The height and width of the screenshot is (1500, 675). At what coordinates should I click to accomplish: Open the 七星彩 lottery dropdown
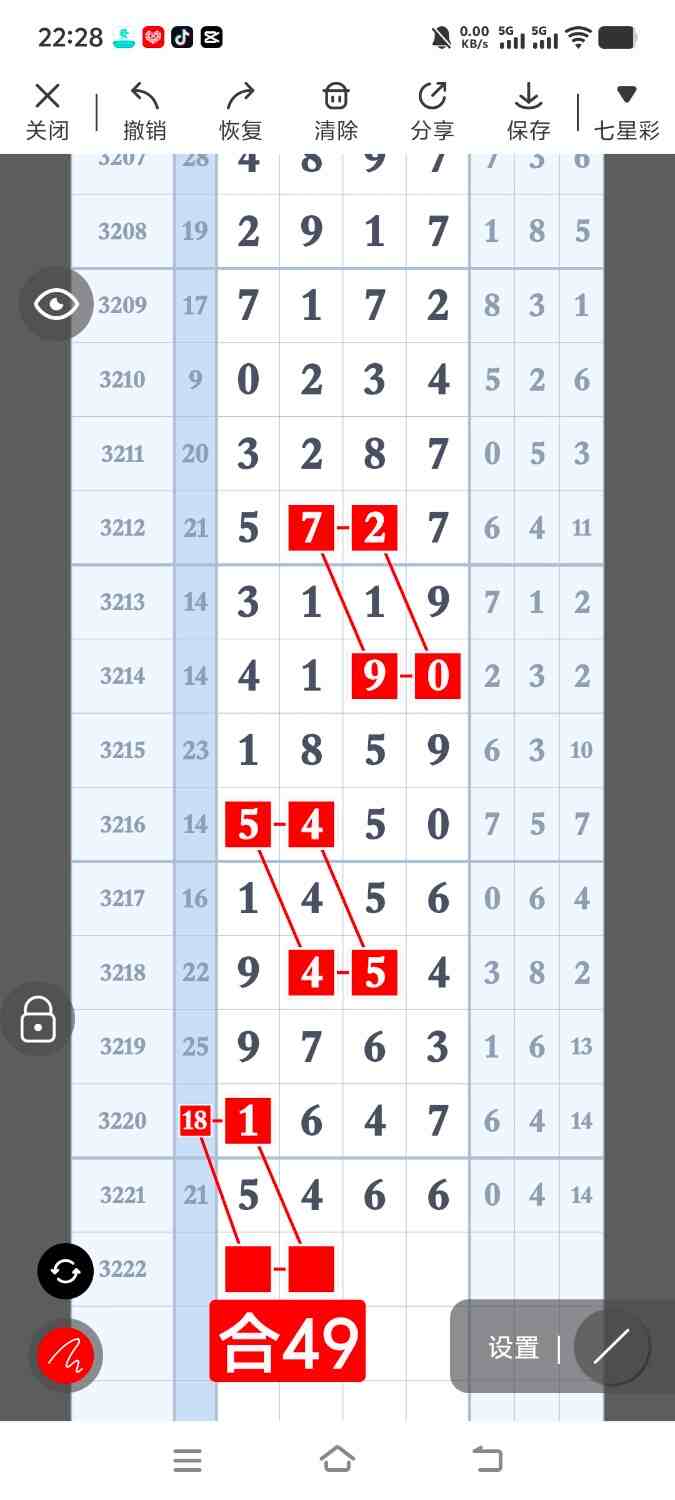pos(626,111)
